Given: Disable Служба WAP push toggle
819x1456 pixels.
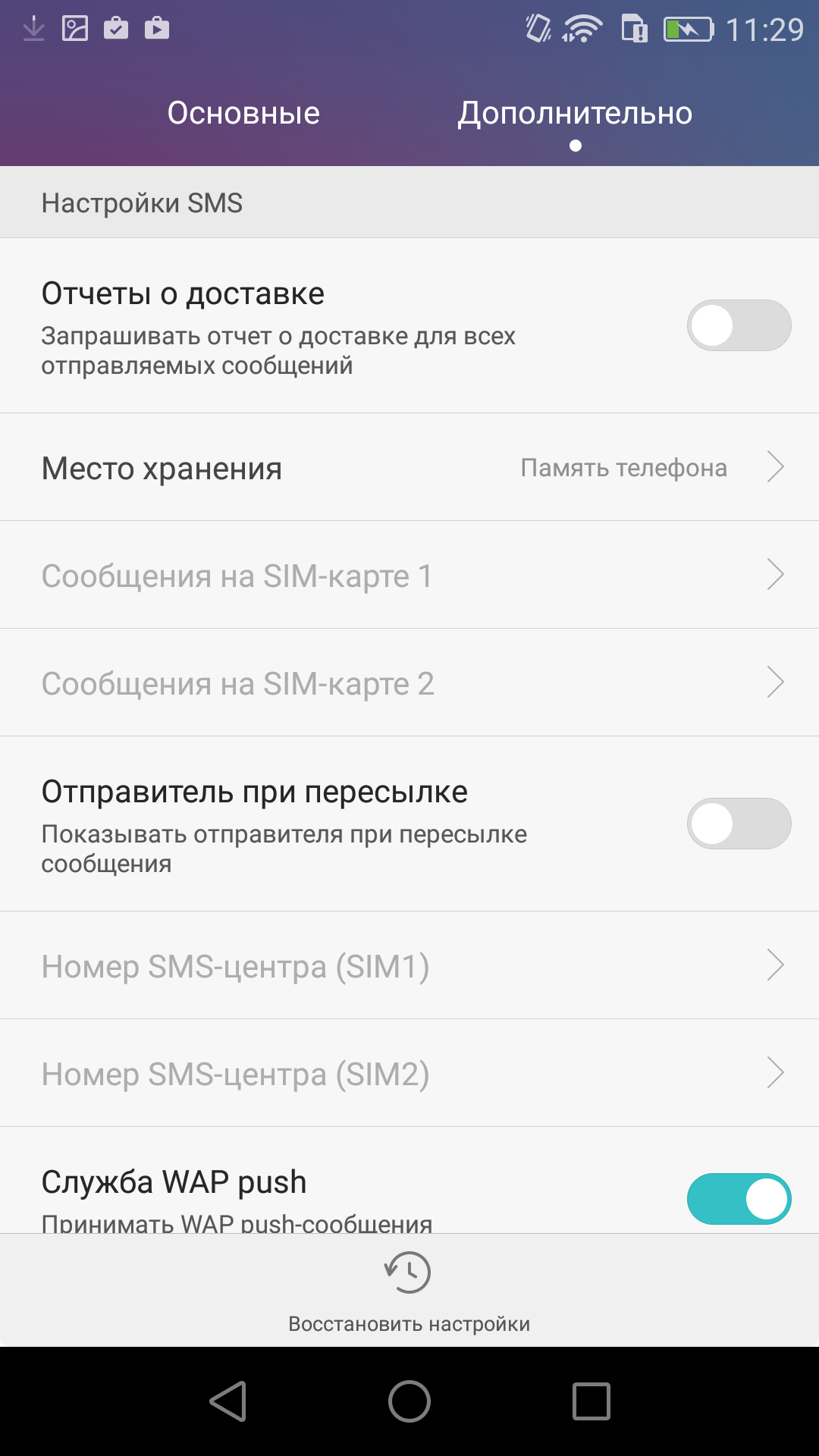Looking at the screenshot, I should tap(739, 1199).
